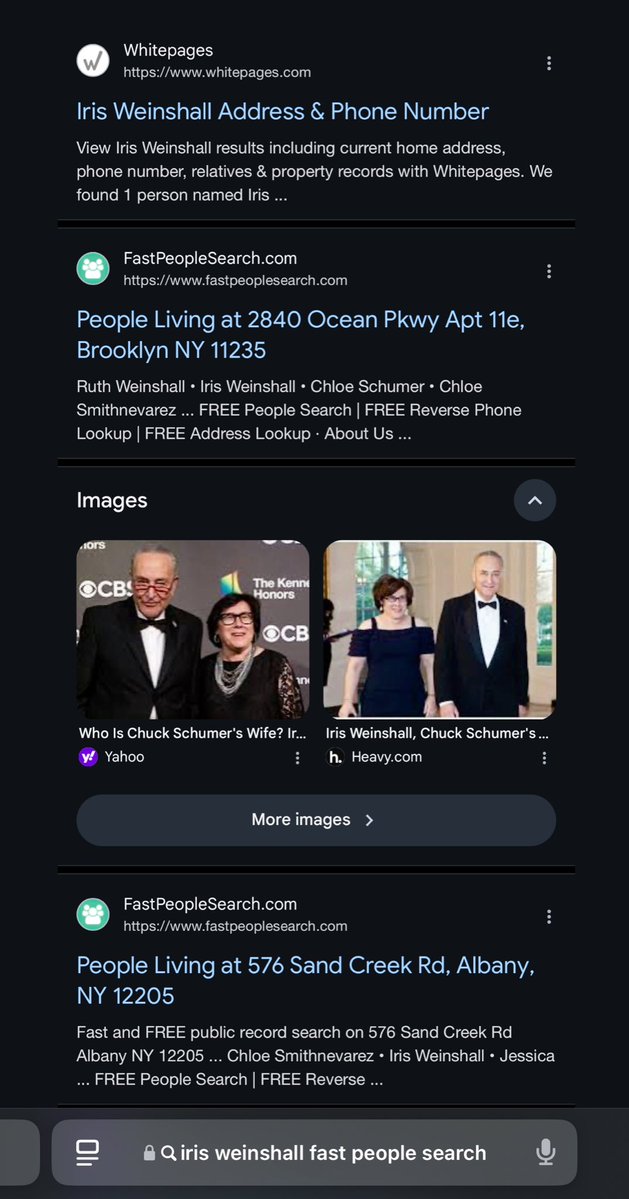Open options menu for the Heavy.com image
Viewport: 629px width, 1199px height.
[x=544, y=758]
